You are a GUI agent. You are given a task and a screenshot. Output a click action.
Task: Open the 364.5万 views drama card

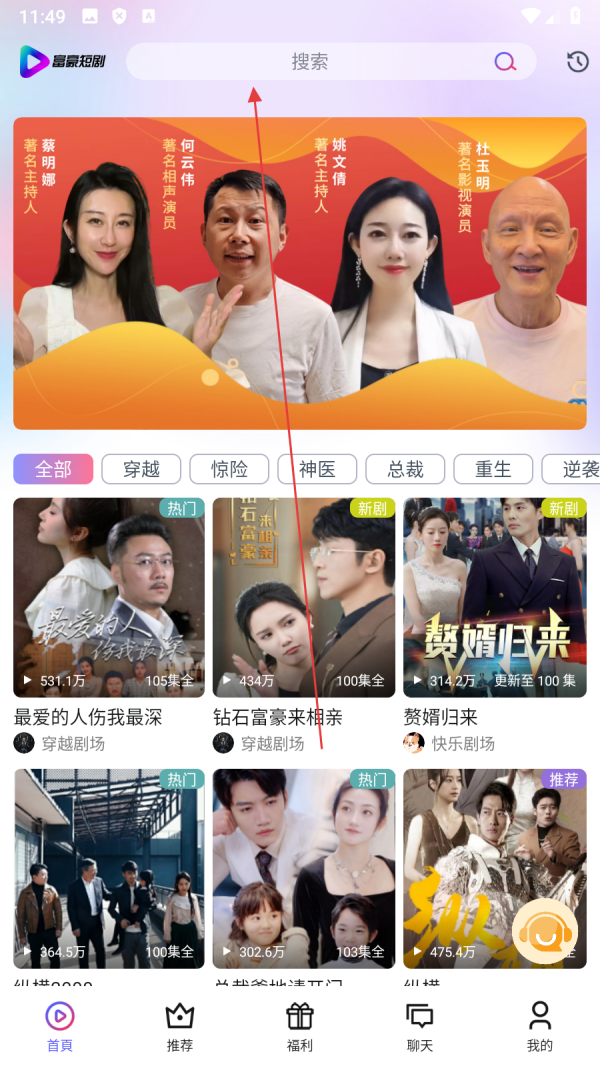109,868
